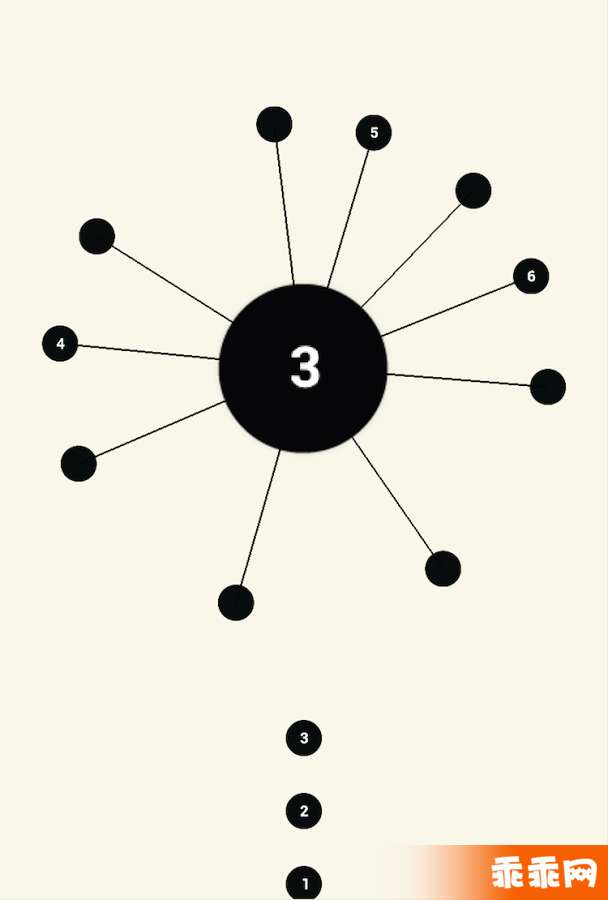Tap the spinning level 3 circle to launch a pin

click(x=303, y=368)
